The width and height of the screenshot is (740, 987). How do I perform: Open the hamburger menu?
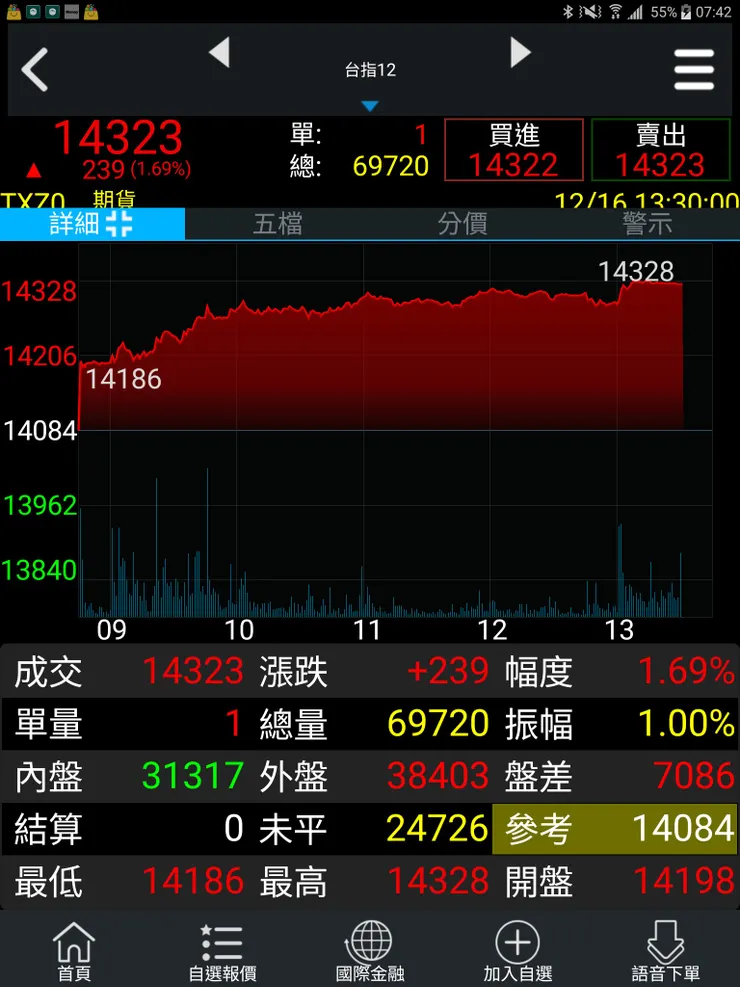694,71
